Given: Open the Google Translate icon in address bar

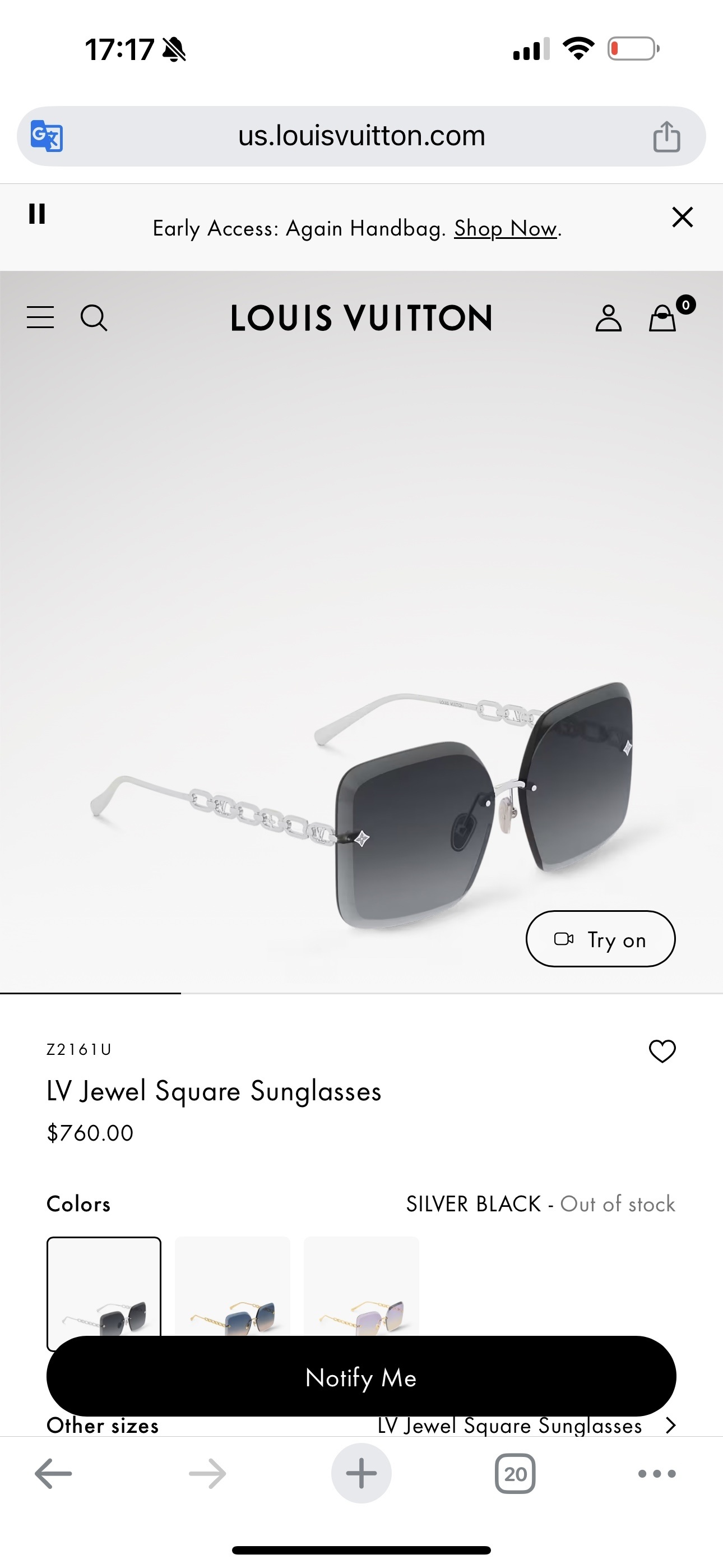Looking at the screenshot, I should [47, 136].
